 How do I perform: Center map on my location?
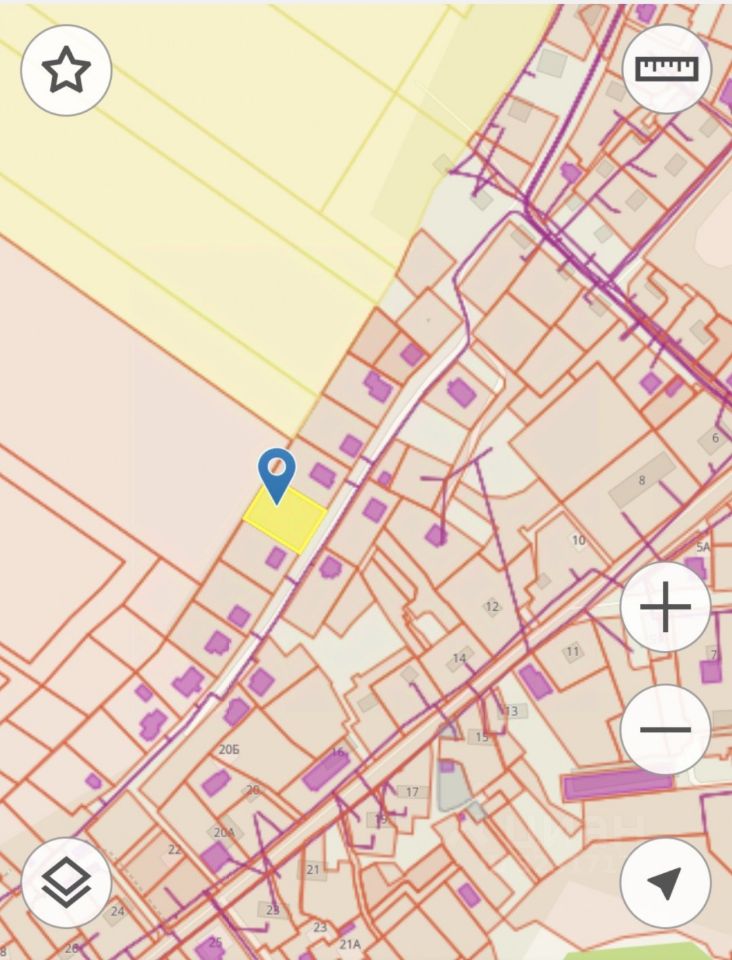click(665, 882)
